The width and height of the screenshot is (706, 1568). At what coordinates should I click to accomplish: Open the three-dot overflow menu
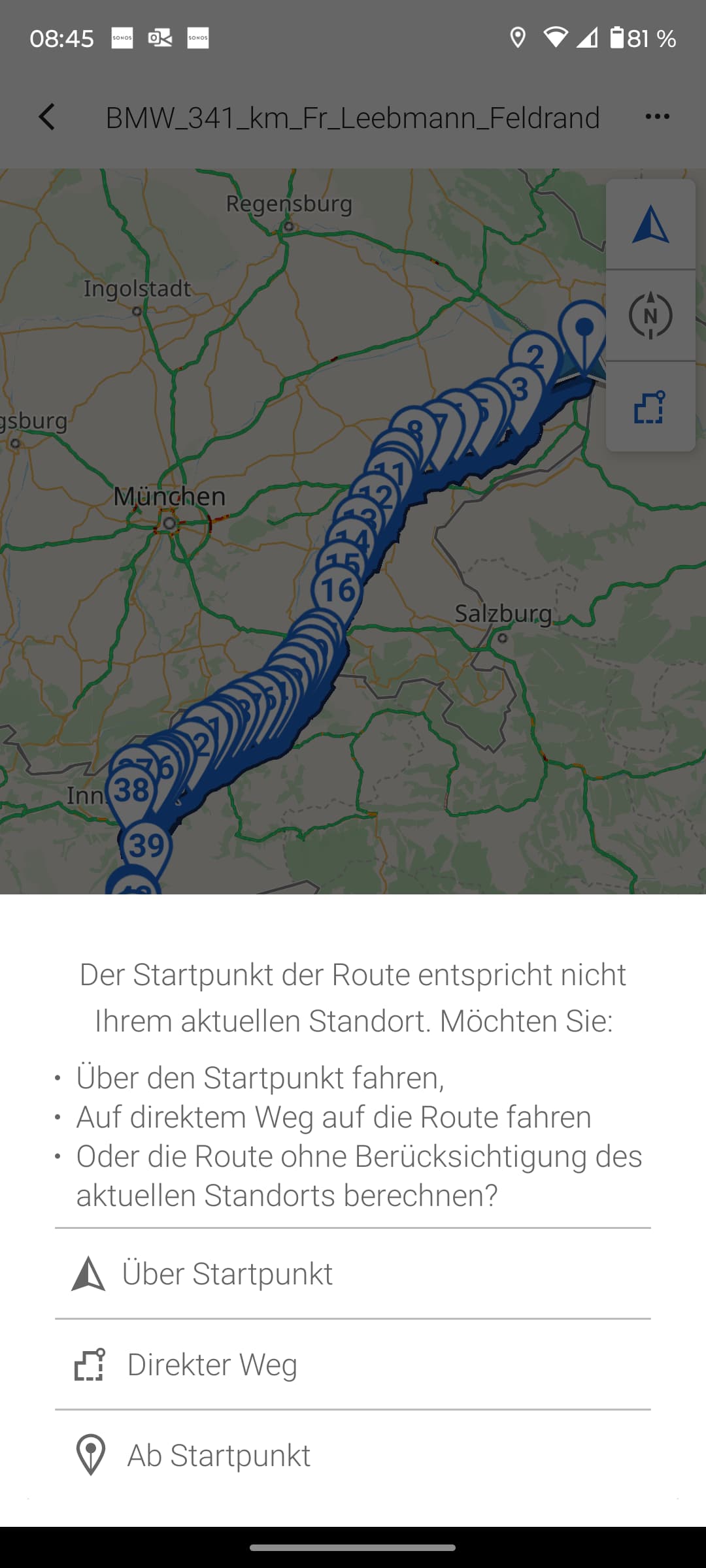pos(657,117)
